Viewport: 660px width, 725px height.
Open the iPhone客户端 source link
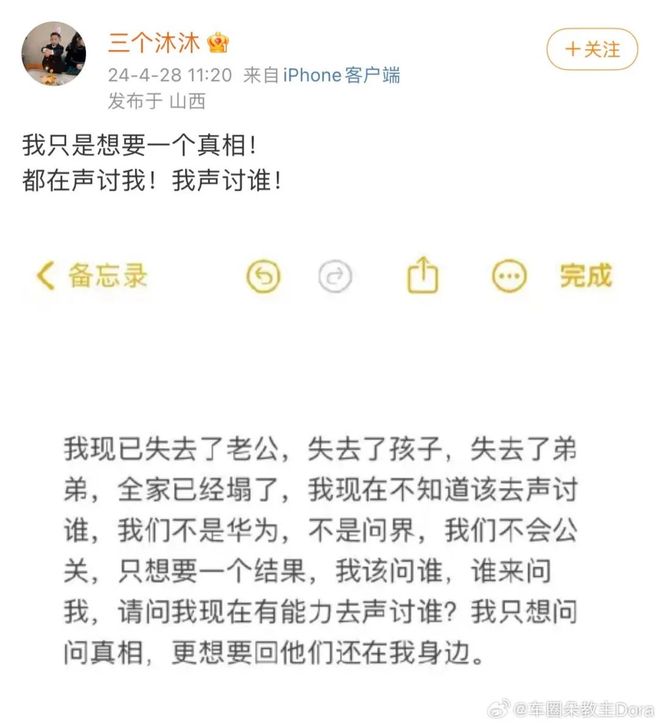click(x=341, y=74)
